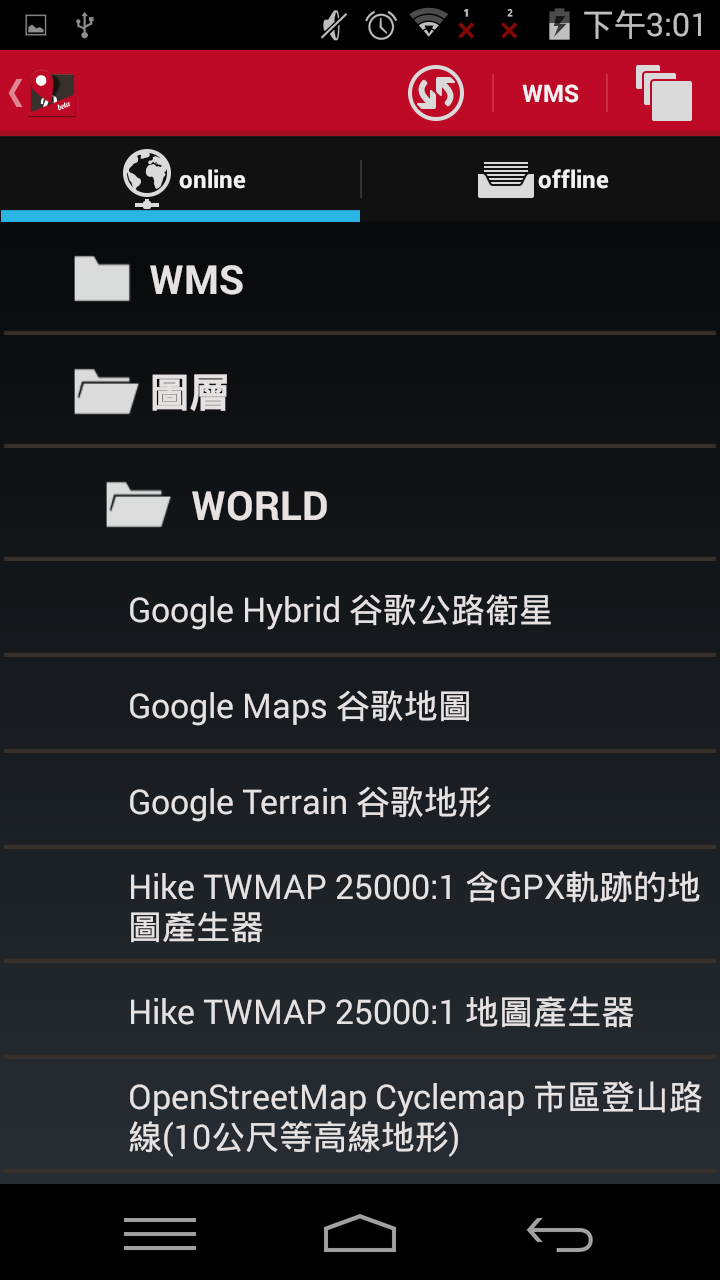The height and width of the screenshot is (1280, 720).
Task: Select the online tab
Action: coord(180,180)
